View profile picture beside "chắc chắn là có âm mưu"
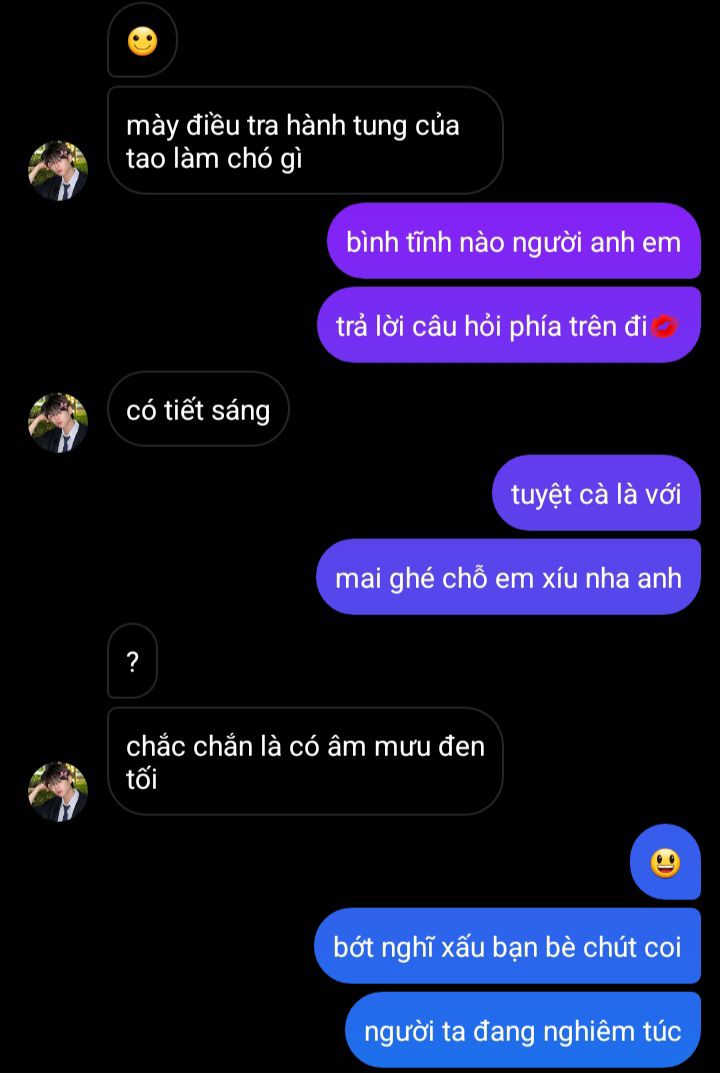720x1073 pixels. click(58, 791)
